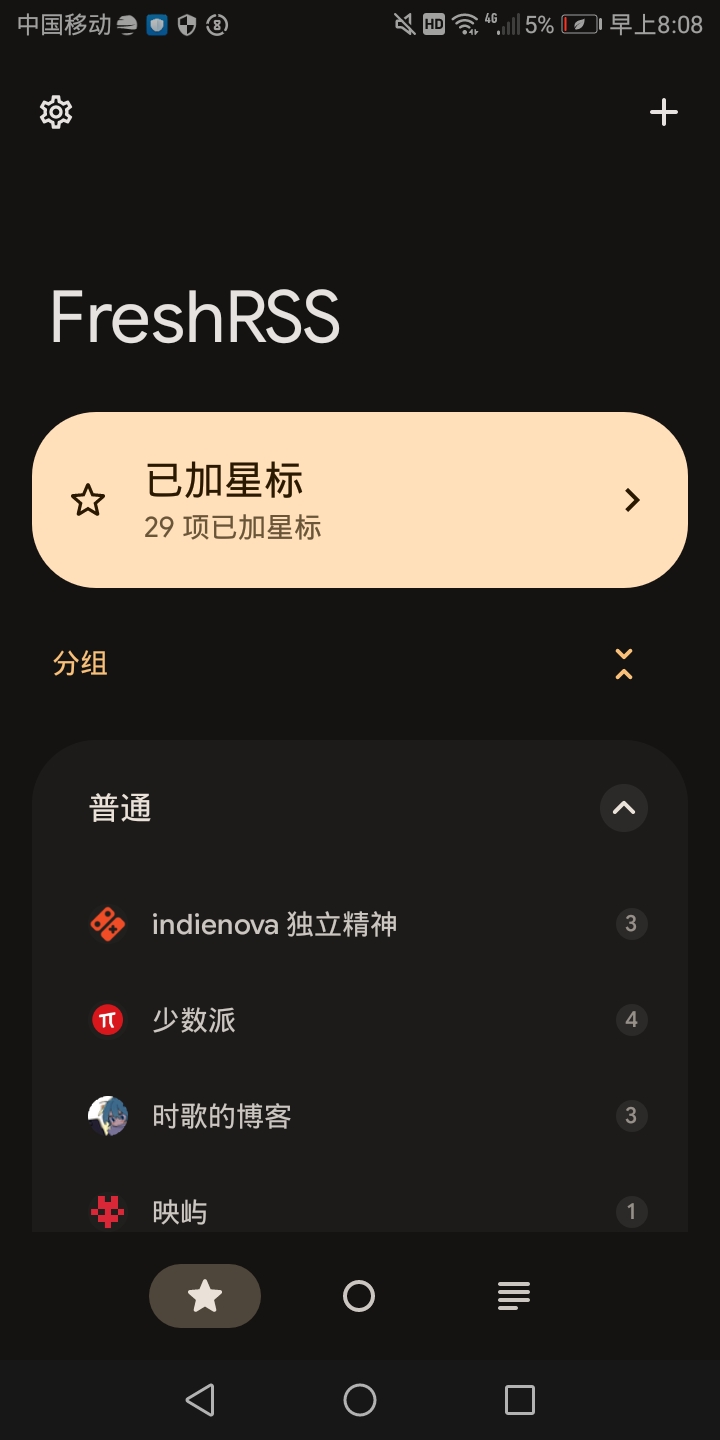Click the 映屿 red pixel feed icon
Viewport: 720px width, 1440px height.
click(x=108, y=1211)
